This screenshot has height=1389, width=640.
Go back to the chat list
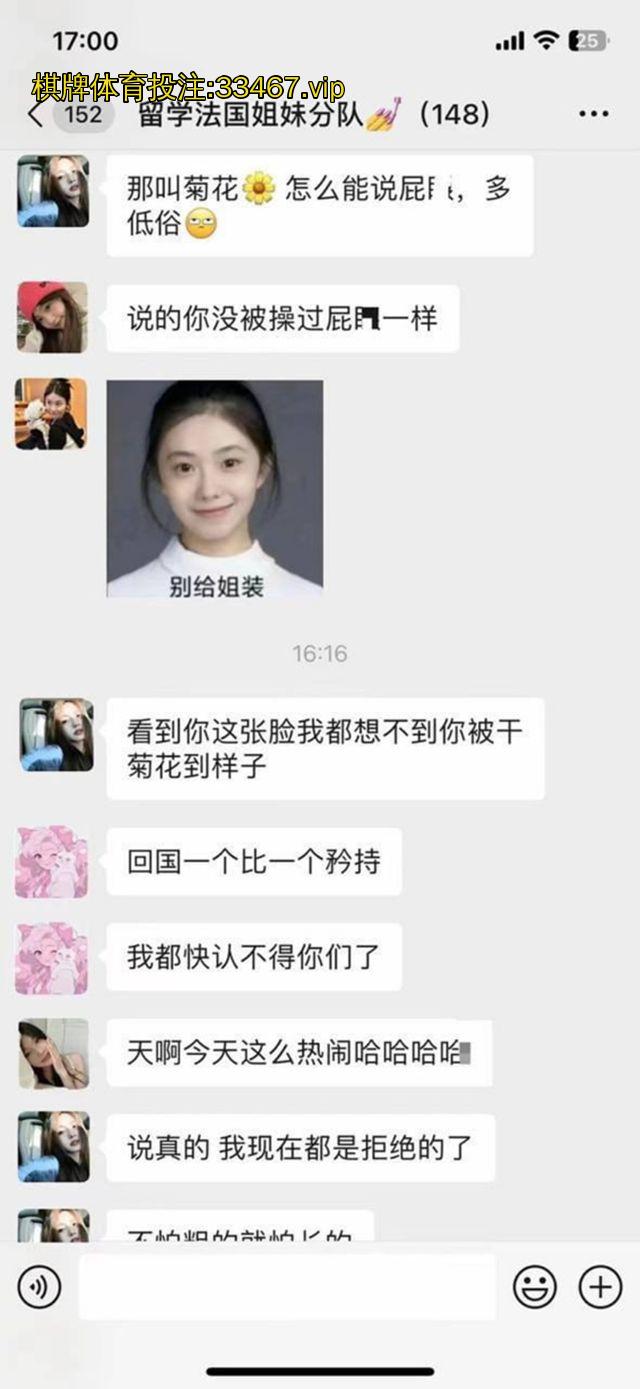click(38, 115)
